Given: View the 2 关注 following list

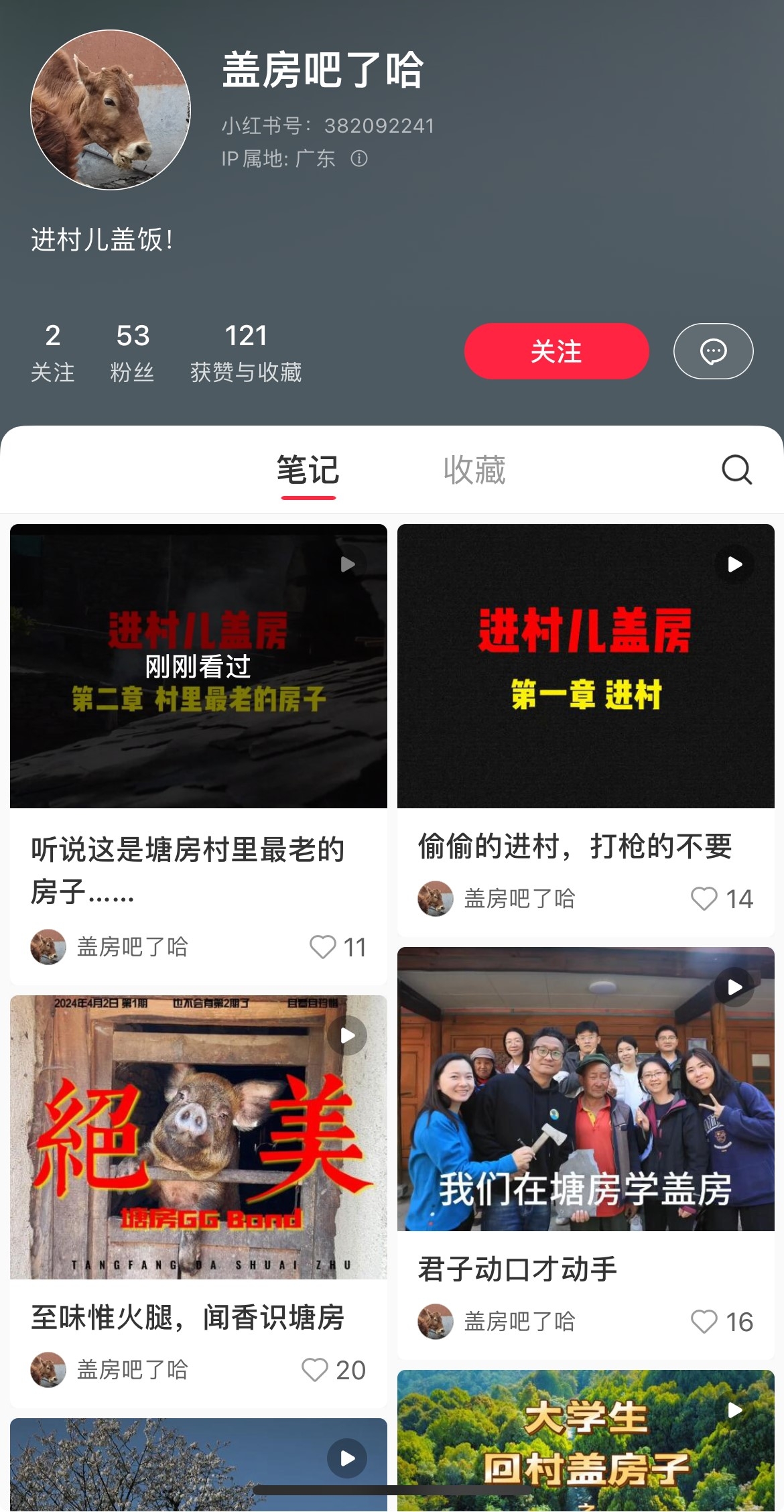Looking at the screenshot, I should pyautogui.click(x=52, y=353).
